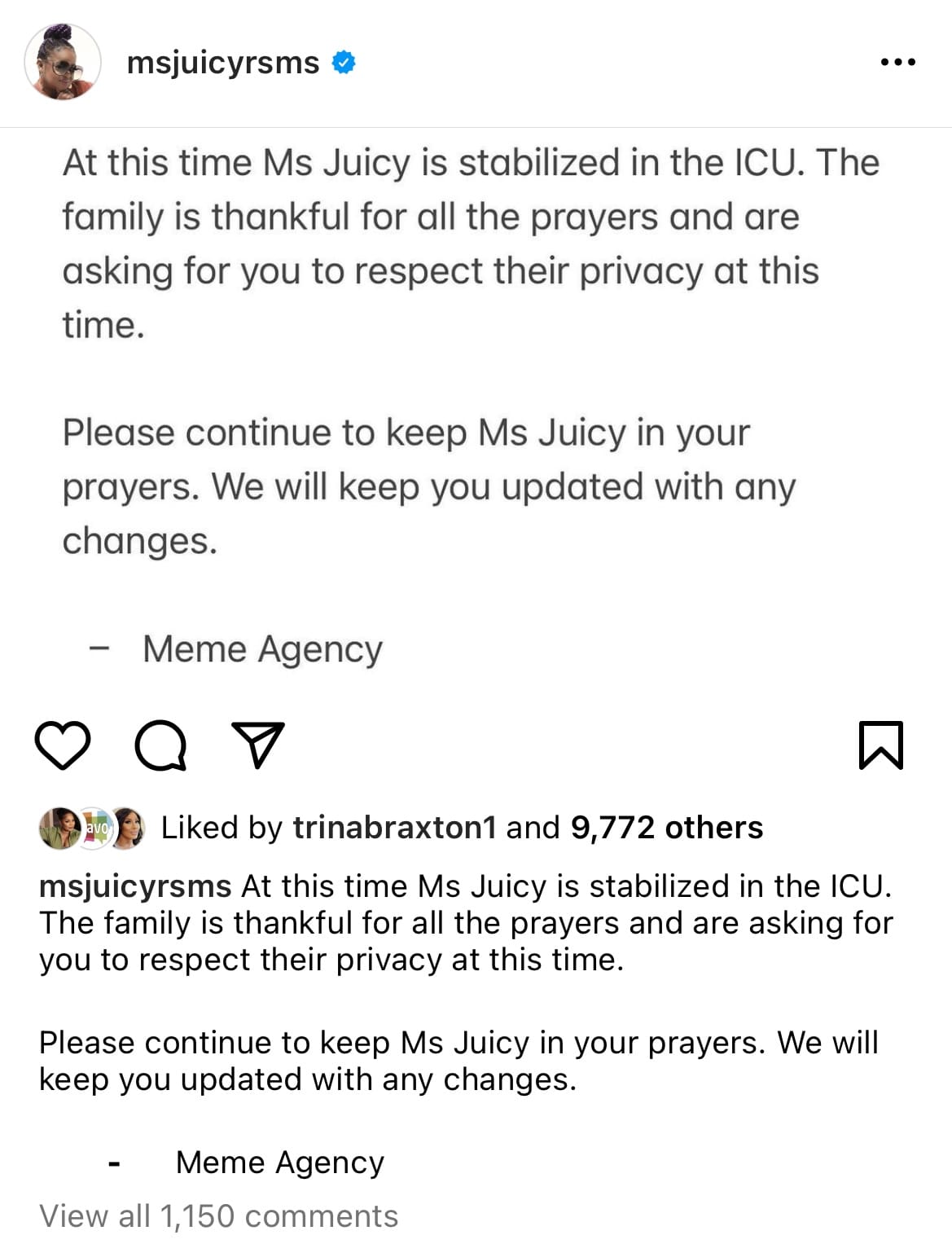Open the three-dot options menu
952x1244 pixels.
898,62
